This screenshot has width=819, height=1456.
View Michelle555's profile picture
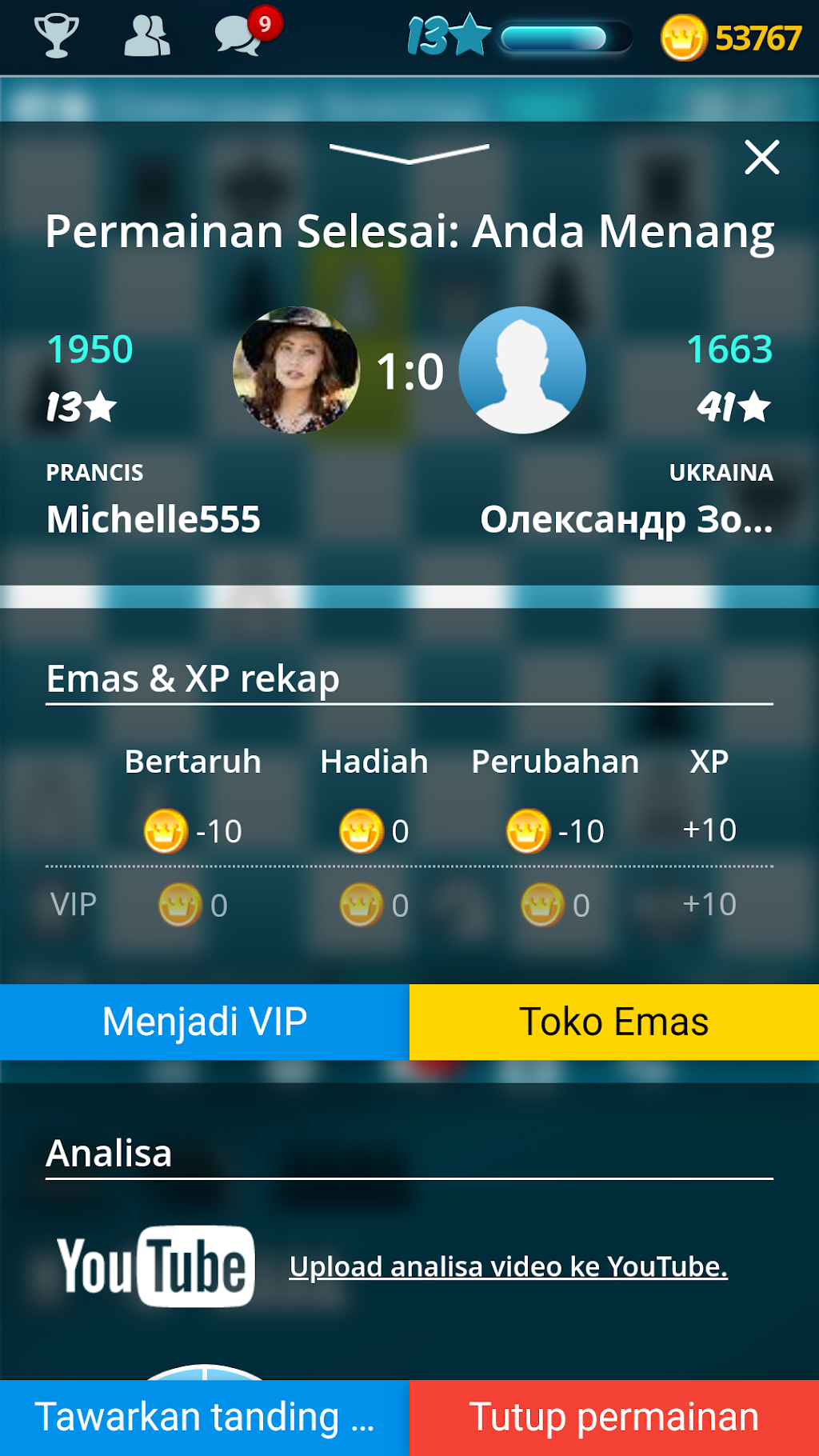[x=296, y=370]
